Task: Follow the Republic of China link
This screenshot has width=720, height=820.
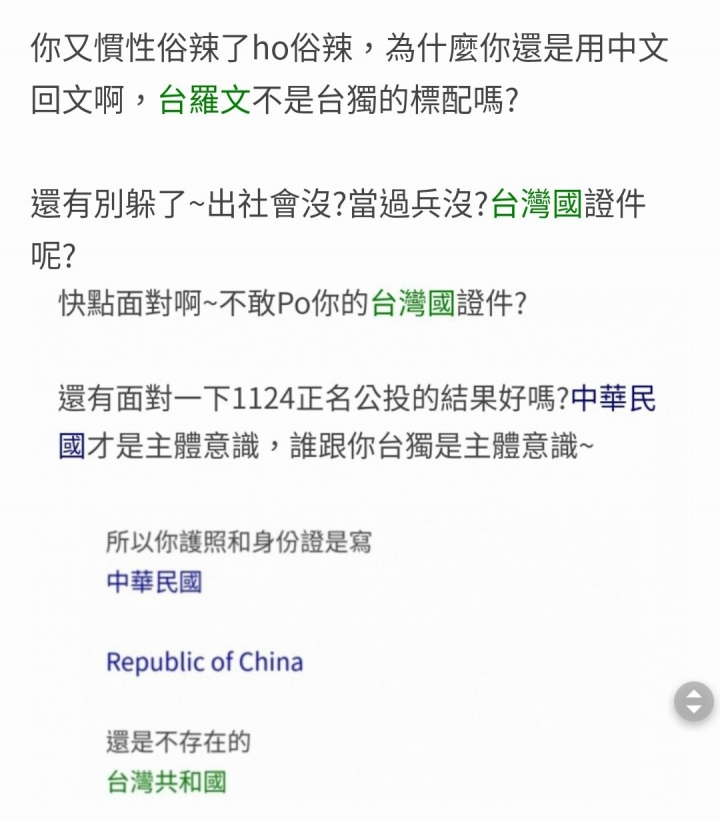Action: click(x=204, y=662)
